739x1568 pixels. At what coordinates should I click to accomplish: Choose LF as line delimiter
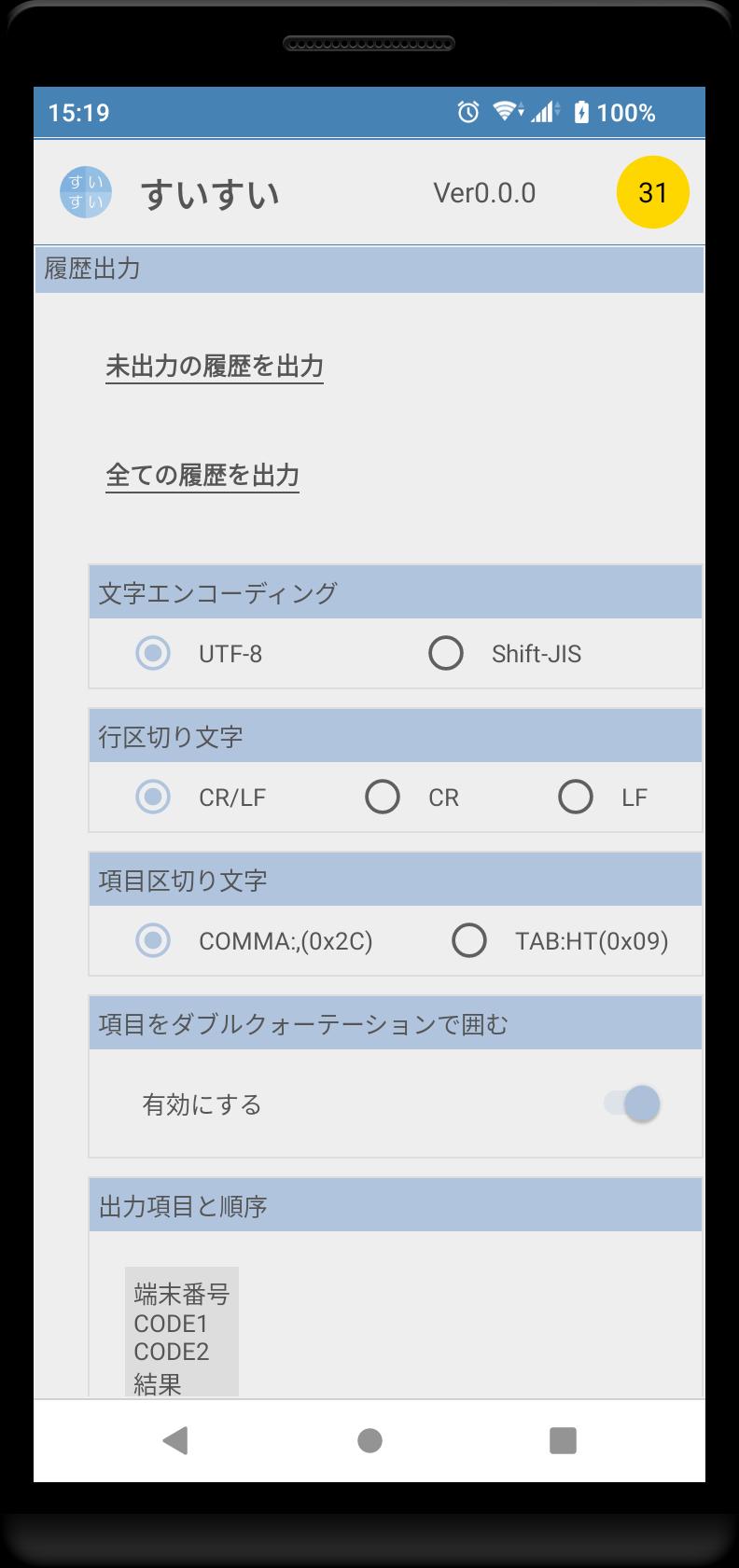[576, 797]
